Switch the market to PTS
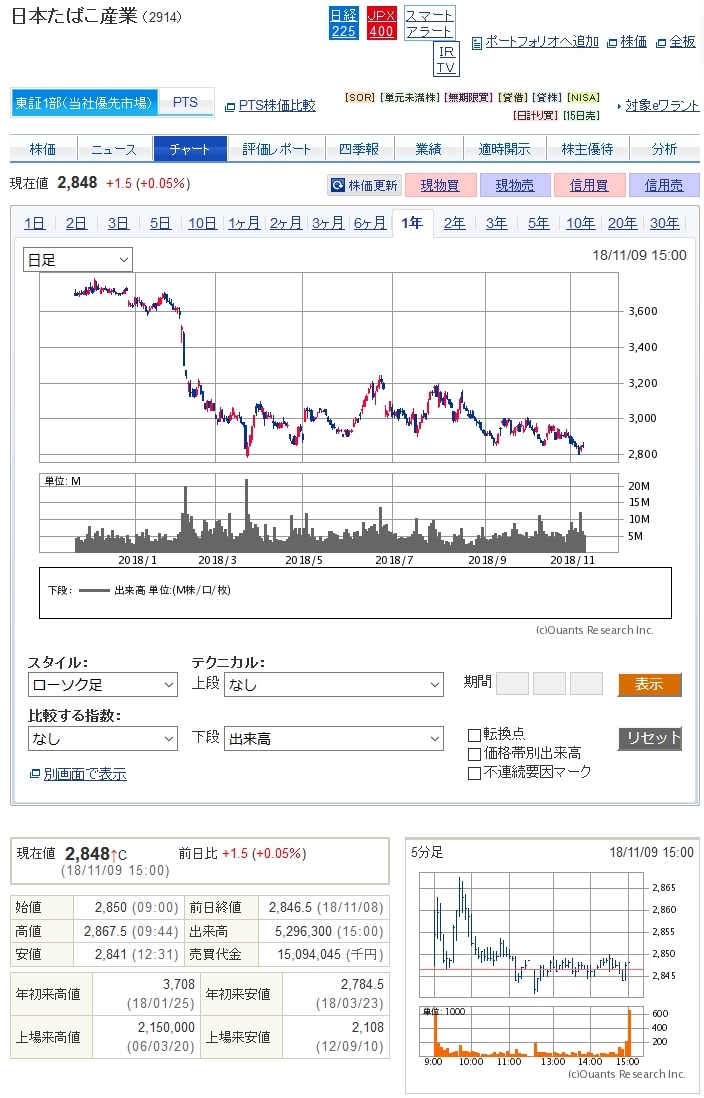 click(x=186, y=102)
